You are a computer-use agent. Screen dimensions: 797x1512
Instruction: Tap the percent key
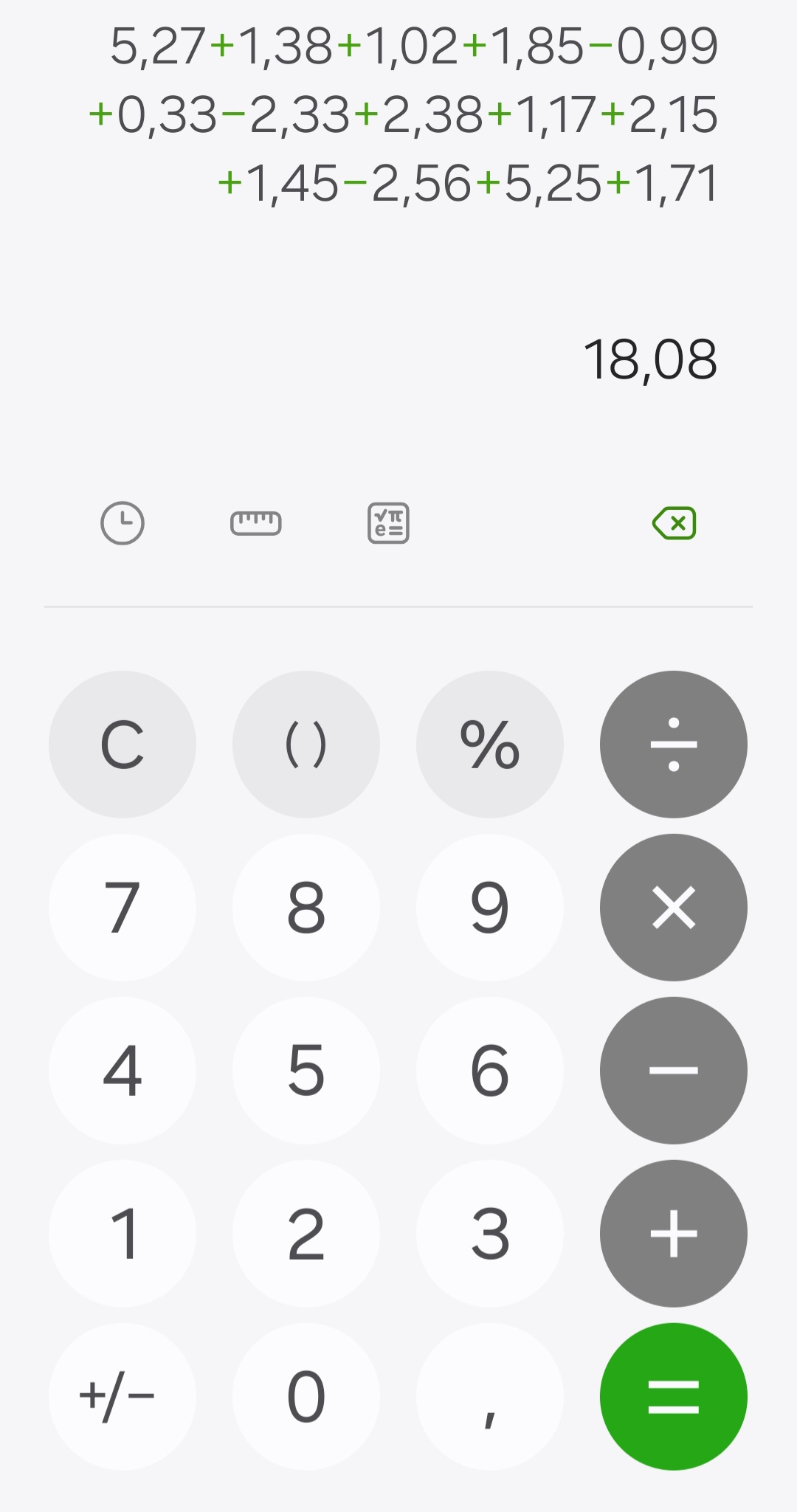[489, 745]
